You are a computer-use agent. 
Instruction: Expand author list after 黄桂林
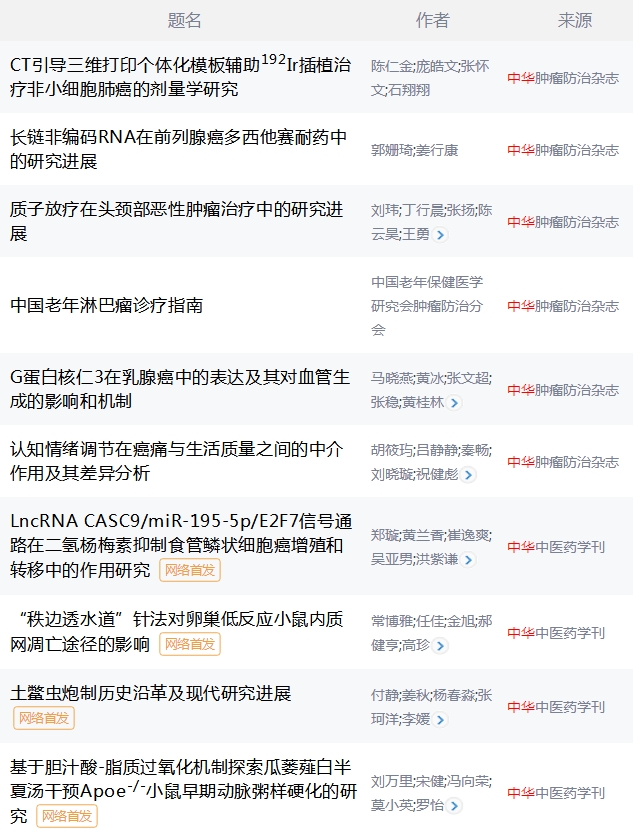pos(455,403)
